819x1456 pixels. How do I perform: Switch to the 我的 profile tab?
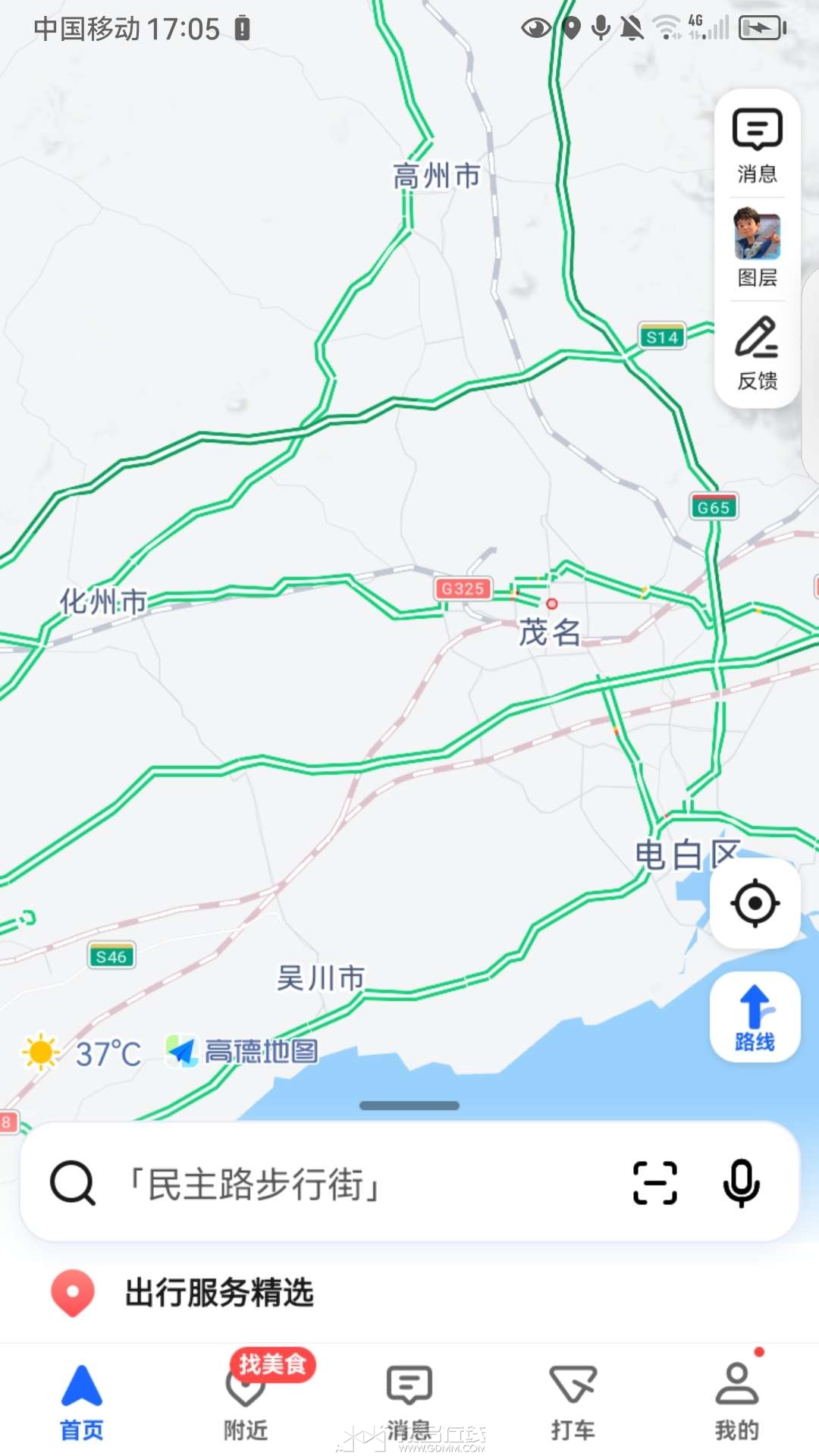pos(736,1402)
